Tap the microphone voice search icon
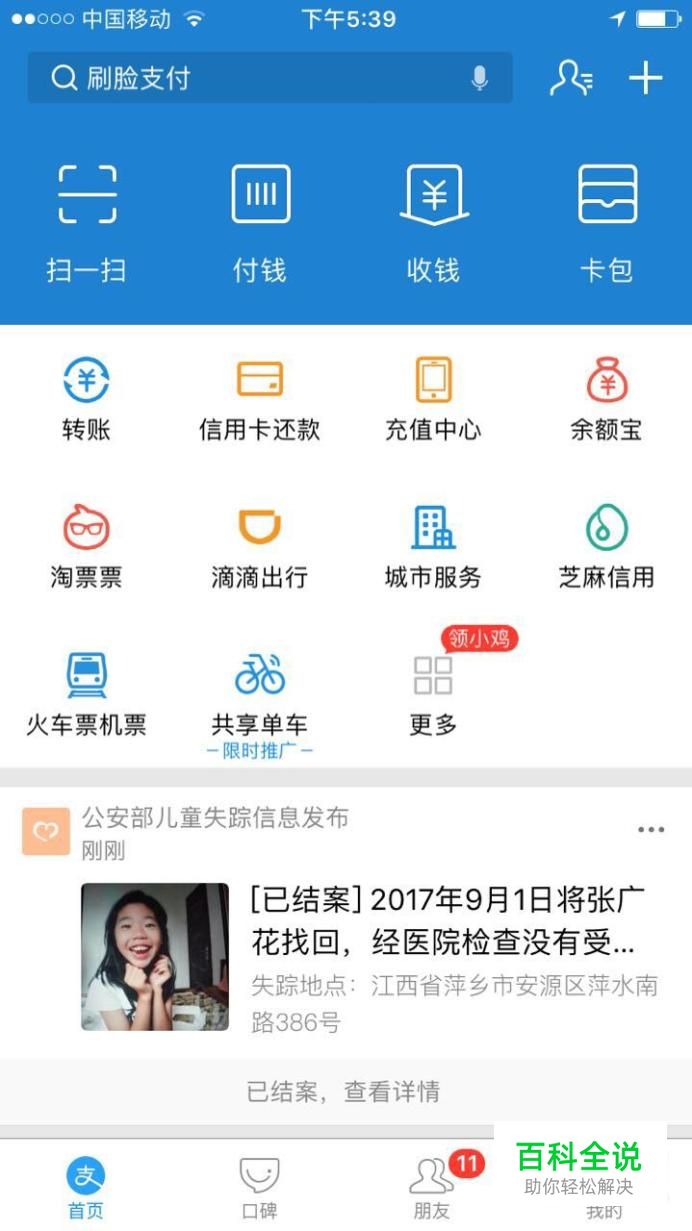 pyautogui.click(x=480, y=78)
